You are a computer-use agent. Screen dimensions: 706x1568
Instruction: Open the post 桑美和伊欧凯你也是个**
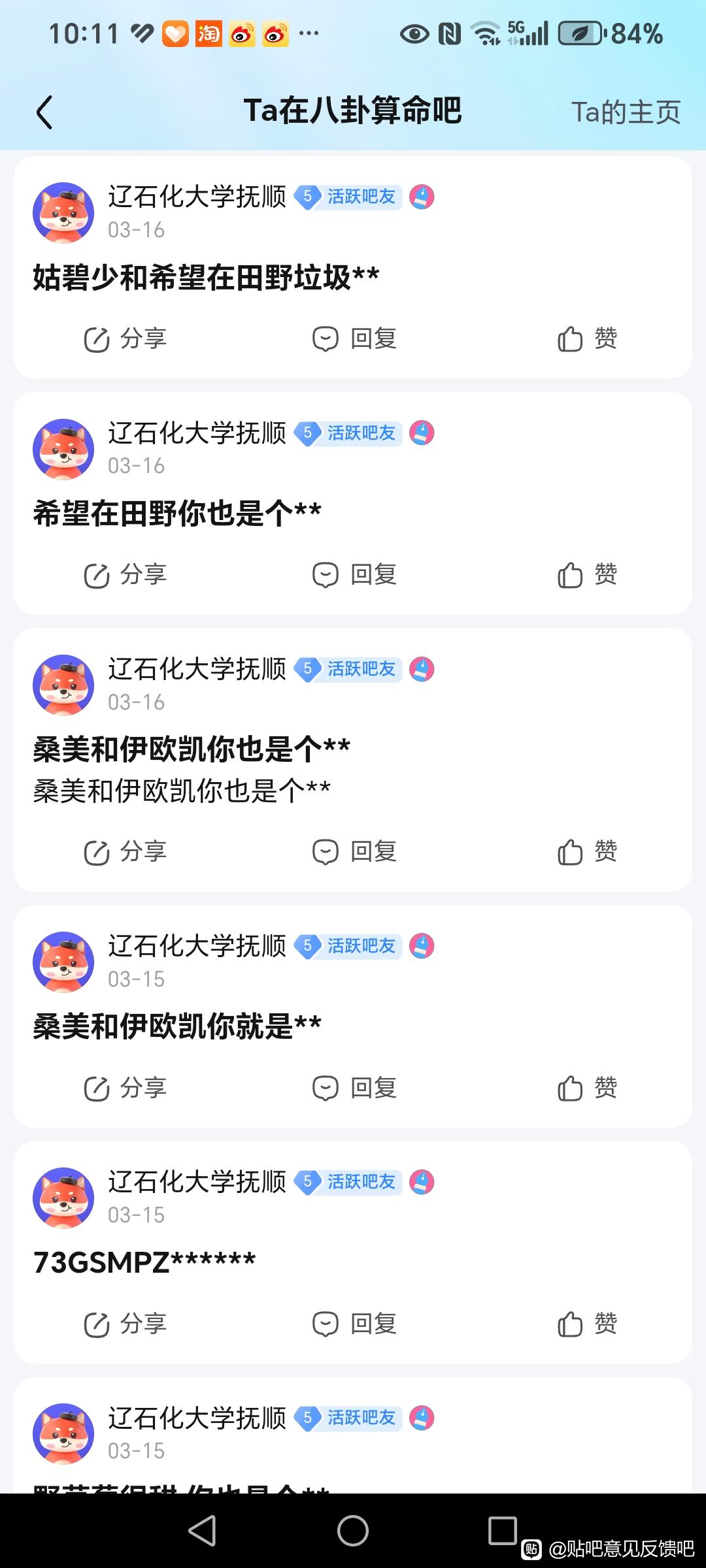click(x=192, y=749)
